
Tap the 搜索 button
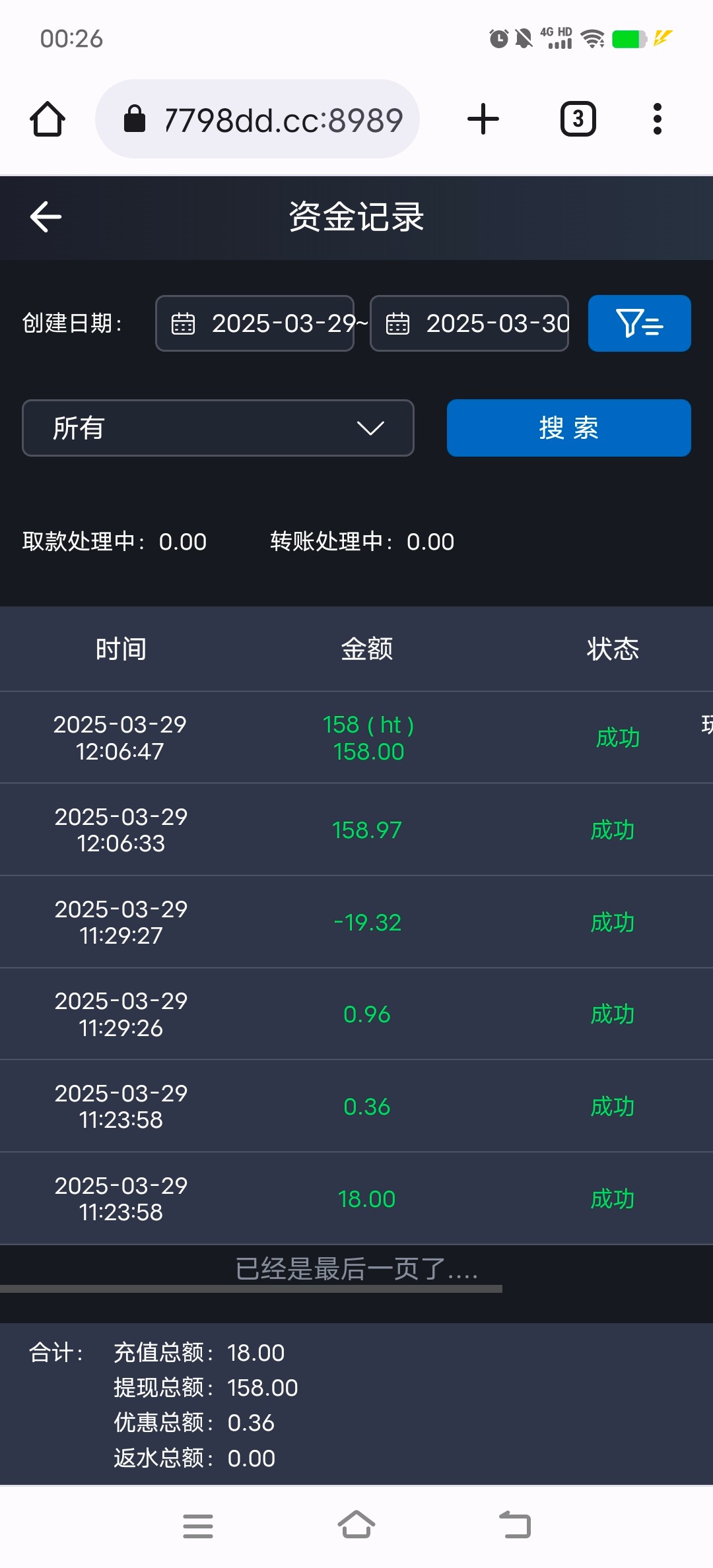click(569, 428)
